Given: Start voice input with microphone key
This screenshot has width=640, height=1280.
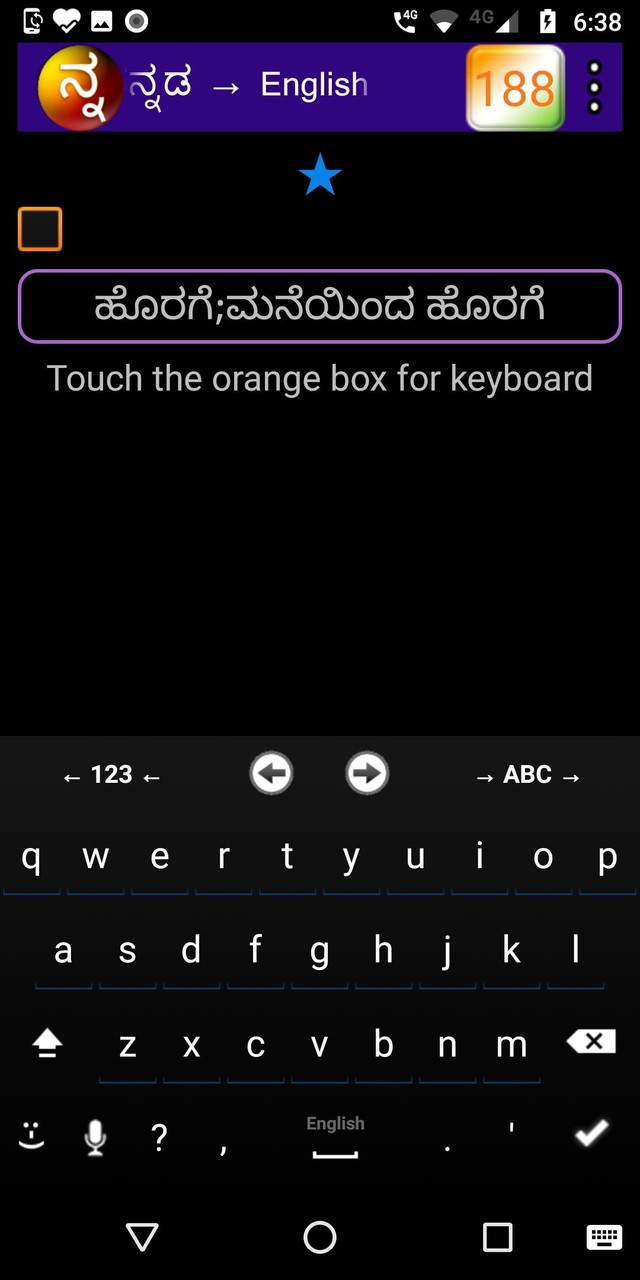Looking at the screenshot, I should (95, 1137).
